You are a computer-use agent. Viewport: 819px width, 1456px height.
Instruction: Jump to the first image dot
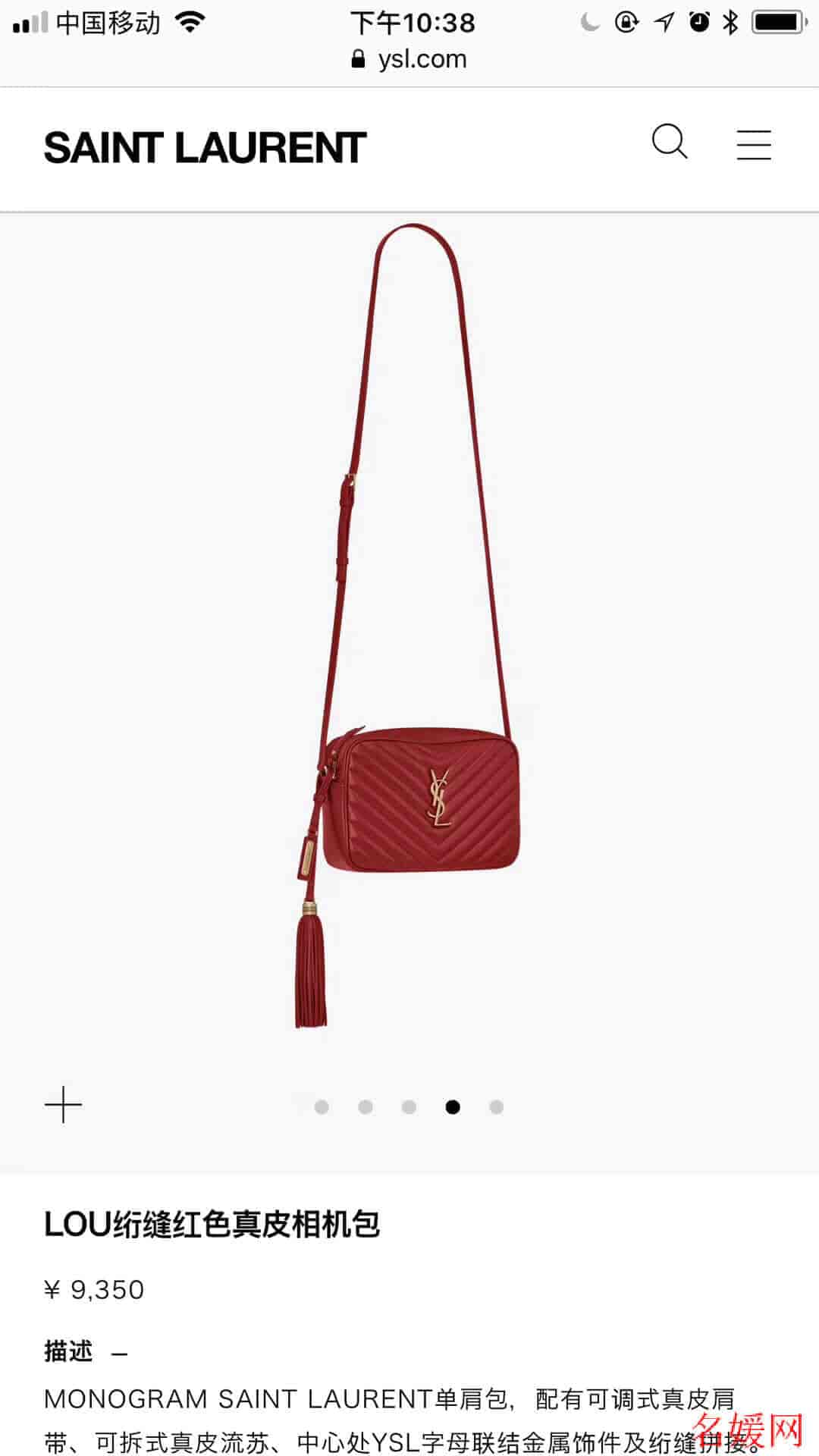tap(322, 1107)
